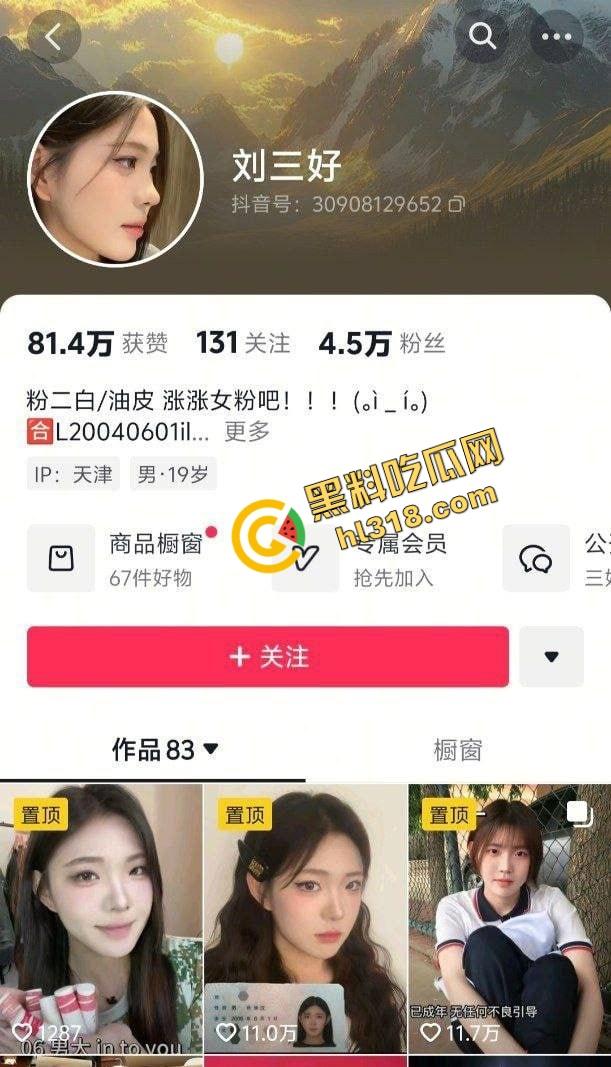Viewport: 611px width, 1067px height.
Task: Open the 4.5万 粉丝 followers list
Action: 381,344
